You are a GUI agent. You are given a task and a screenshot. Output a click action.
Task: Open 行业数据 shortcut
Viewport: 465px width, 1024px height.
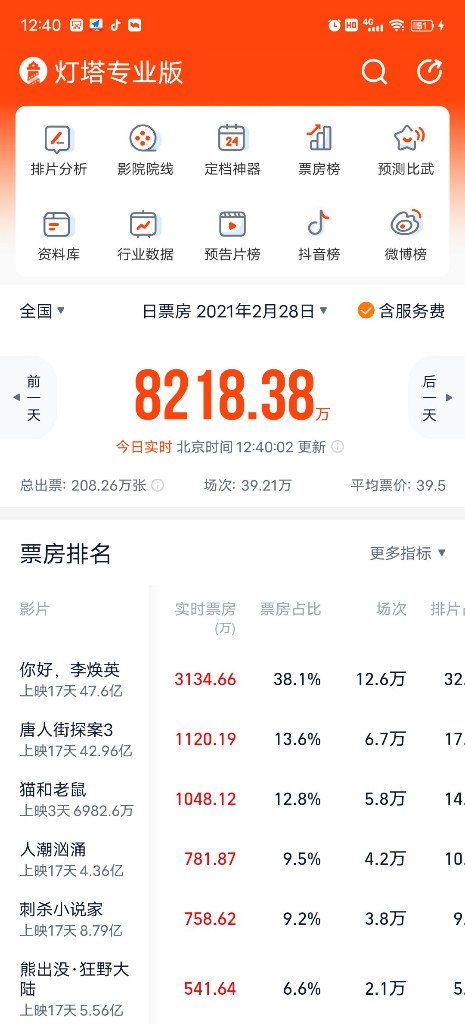point(146,236)
